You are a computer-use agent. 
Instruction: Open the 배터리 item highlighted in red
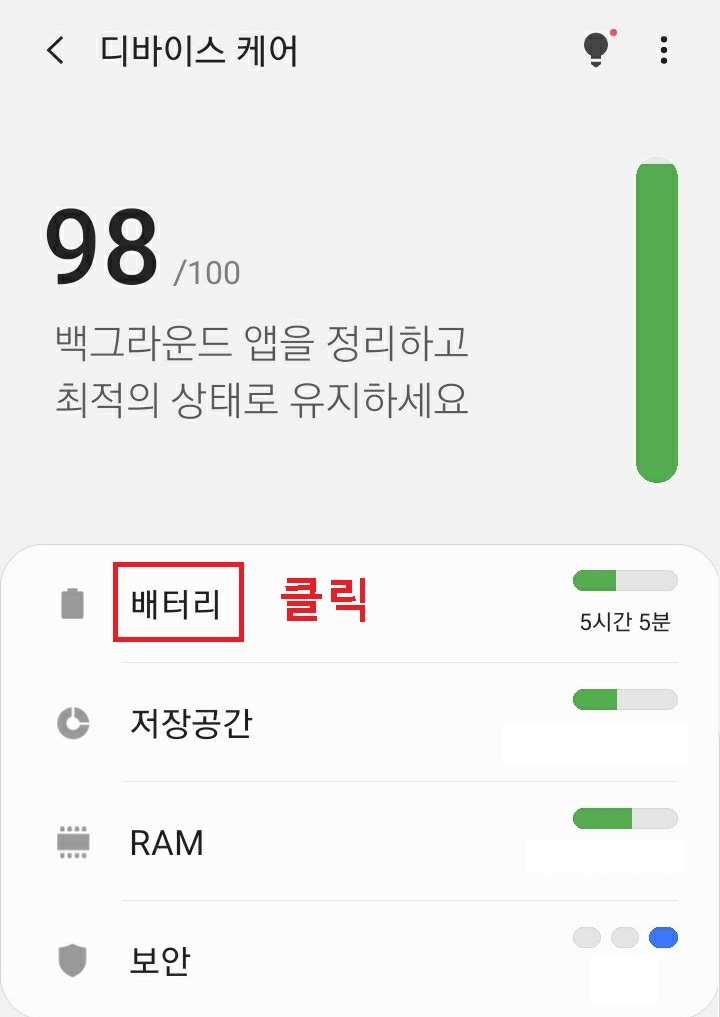pos(177,599)
